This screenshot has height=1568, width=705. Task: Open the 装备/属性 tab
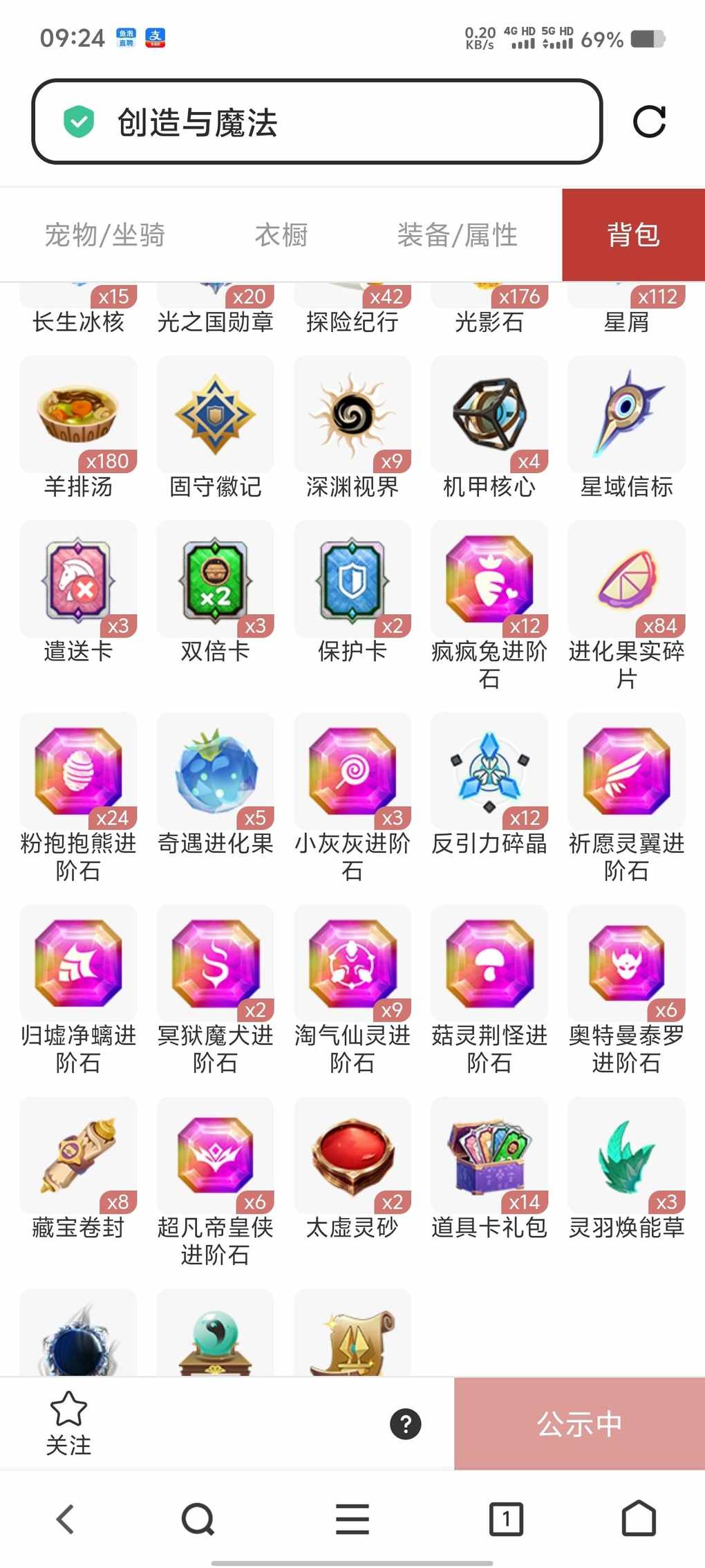tap(457, 235)
